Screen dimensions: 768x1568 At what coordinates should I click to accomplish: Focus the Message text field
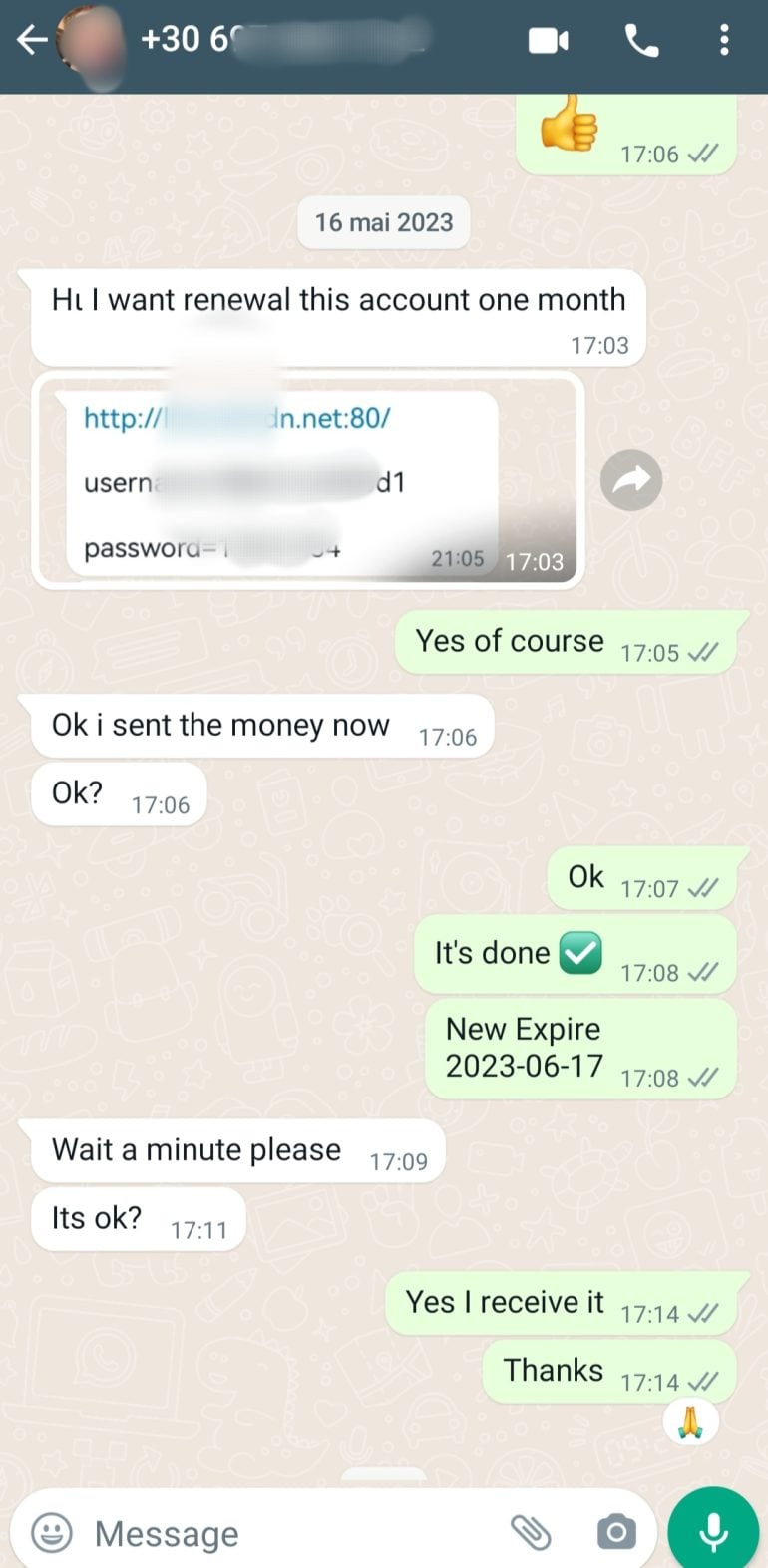click(289, 1533)
